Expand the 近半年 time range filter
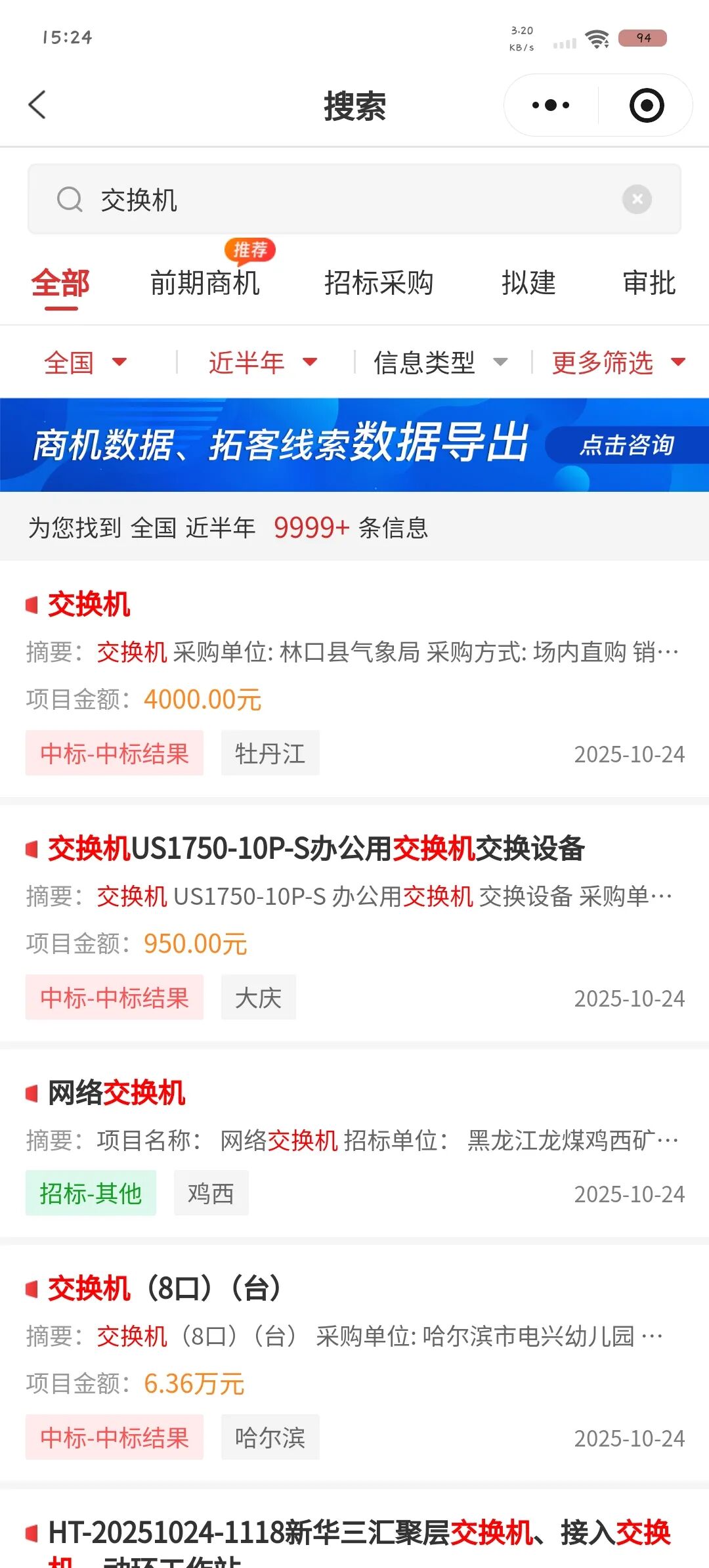 263,362
